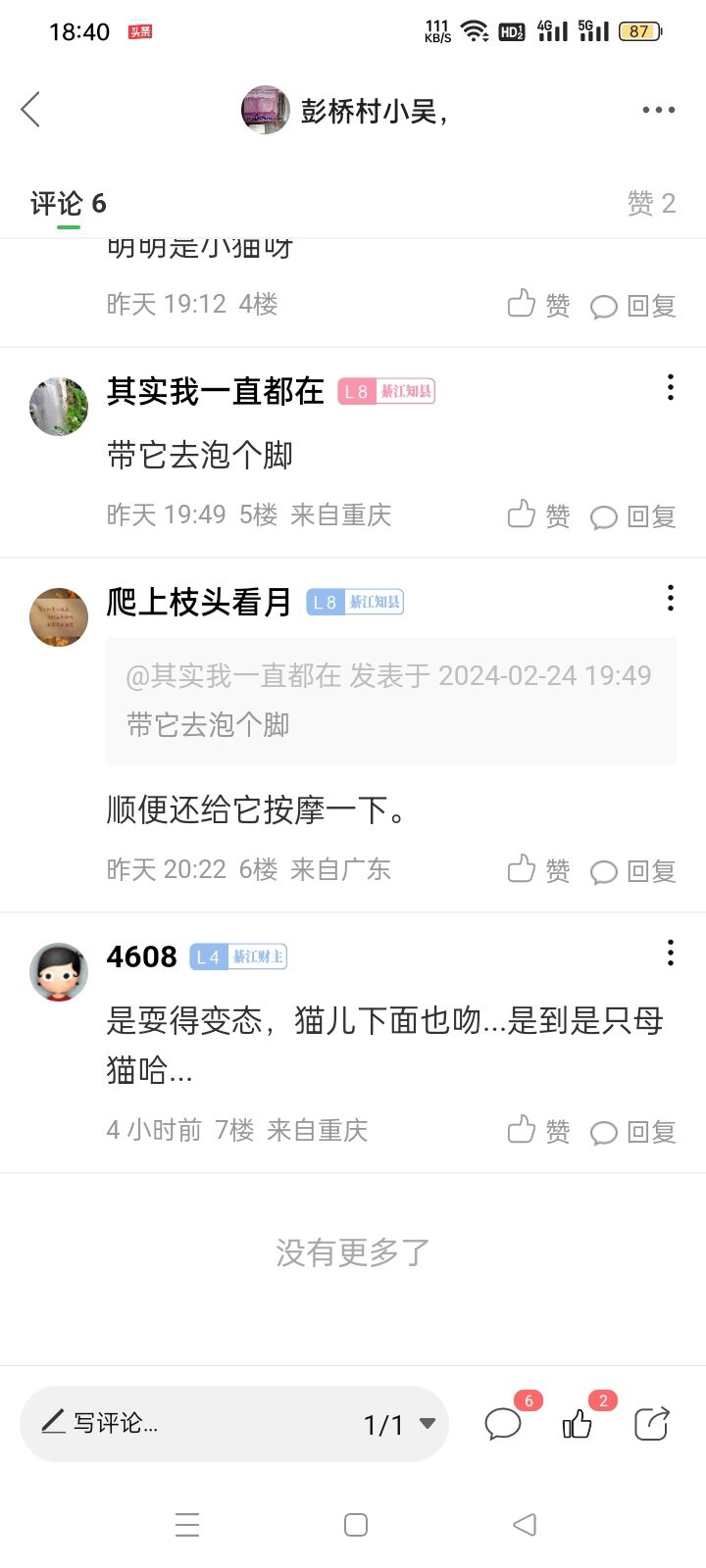Open author 彭桥村小吴's profile
Image resolution: width=706 pixels, height=1568 pixels.
point(345,111)
